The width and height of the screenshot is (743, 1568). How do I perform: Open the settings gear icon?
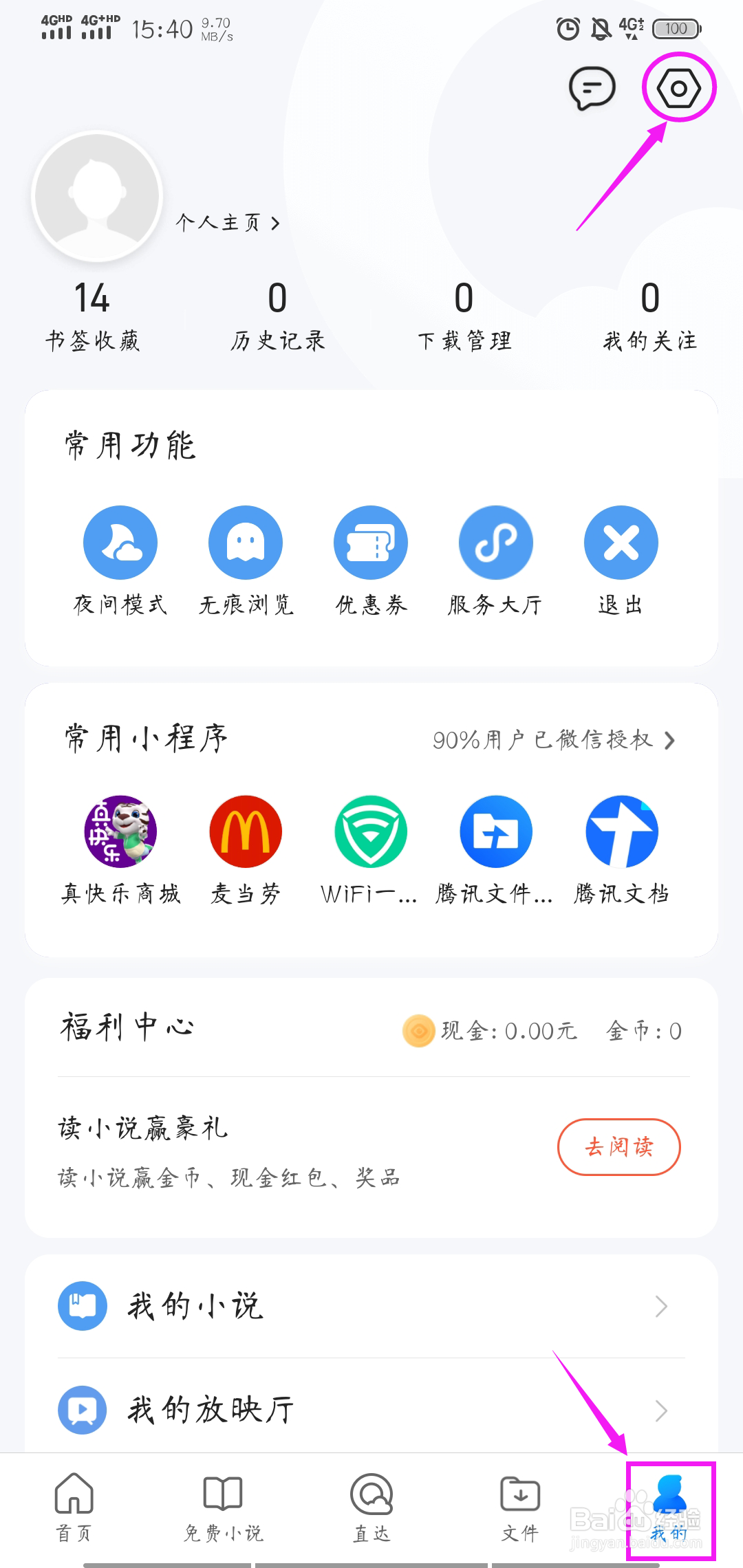[x=678, y=89]
